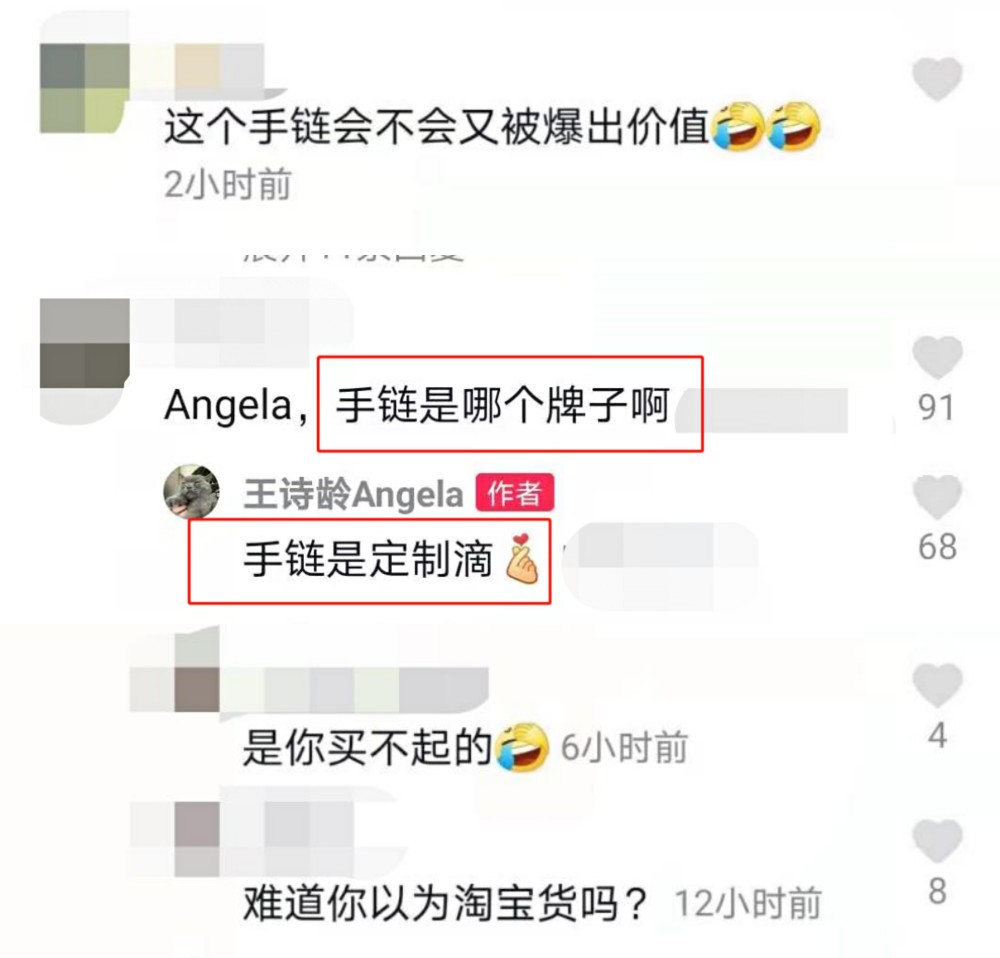
Task: Like the comment asking 手链是哪个牌子啊
Action: pyautogui.click(x=938, y=358)
